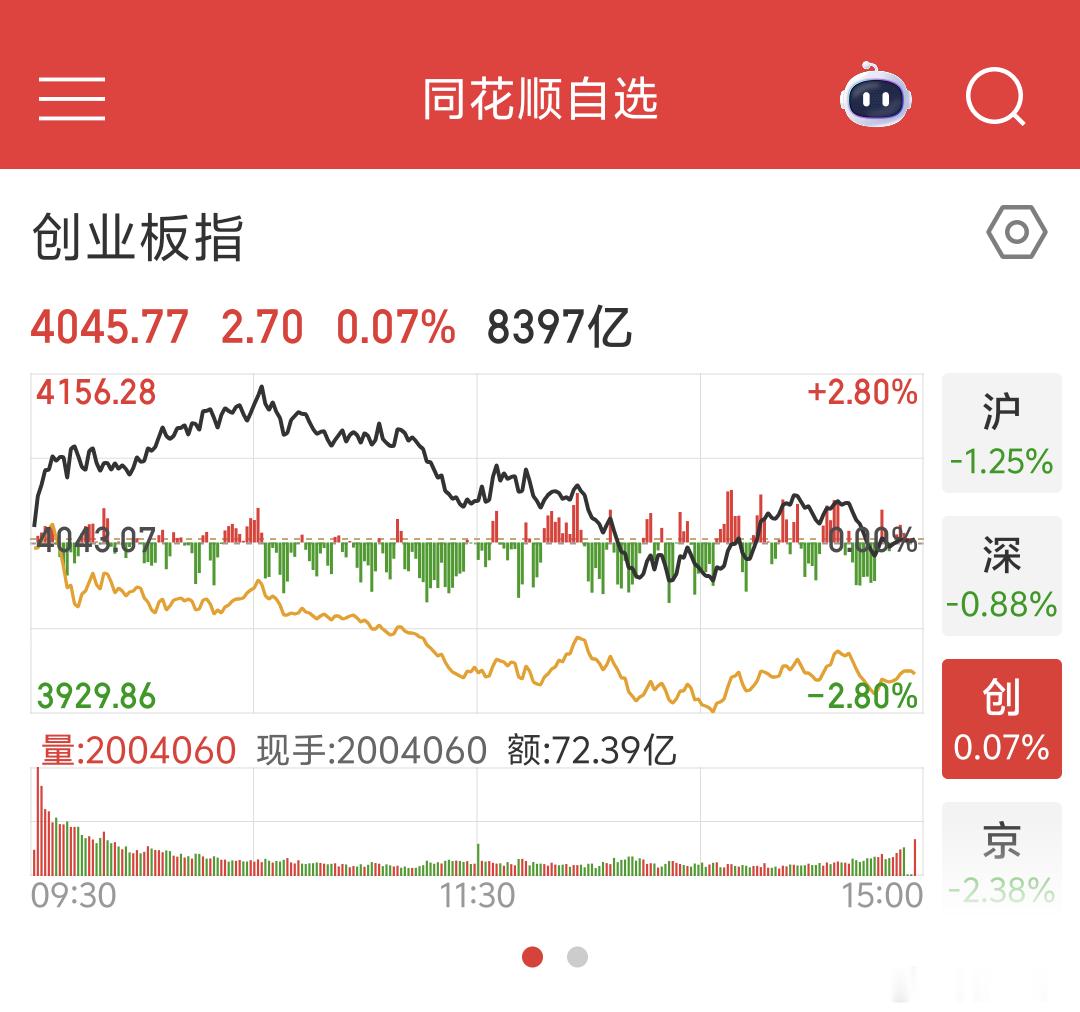The height and width of the screenshot is (1012, 1080).
Task: Open the AI robot assistant
Action: 875,95
